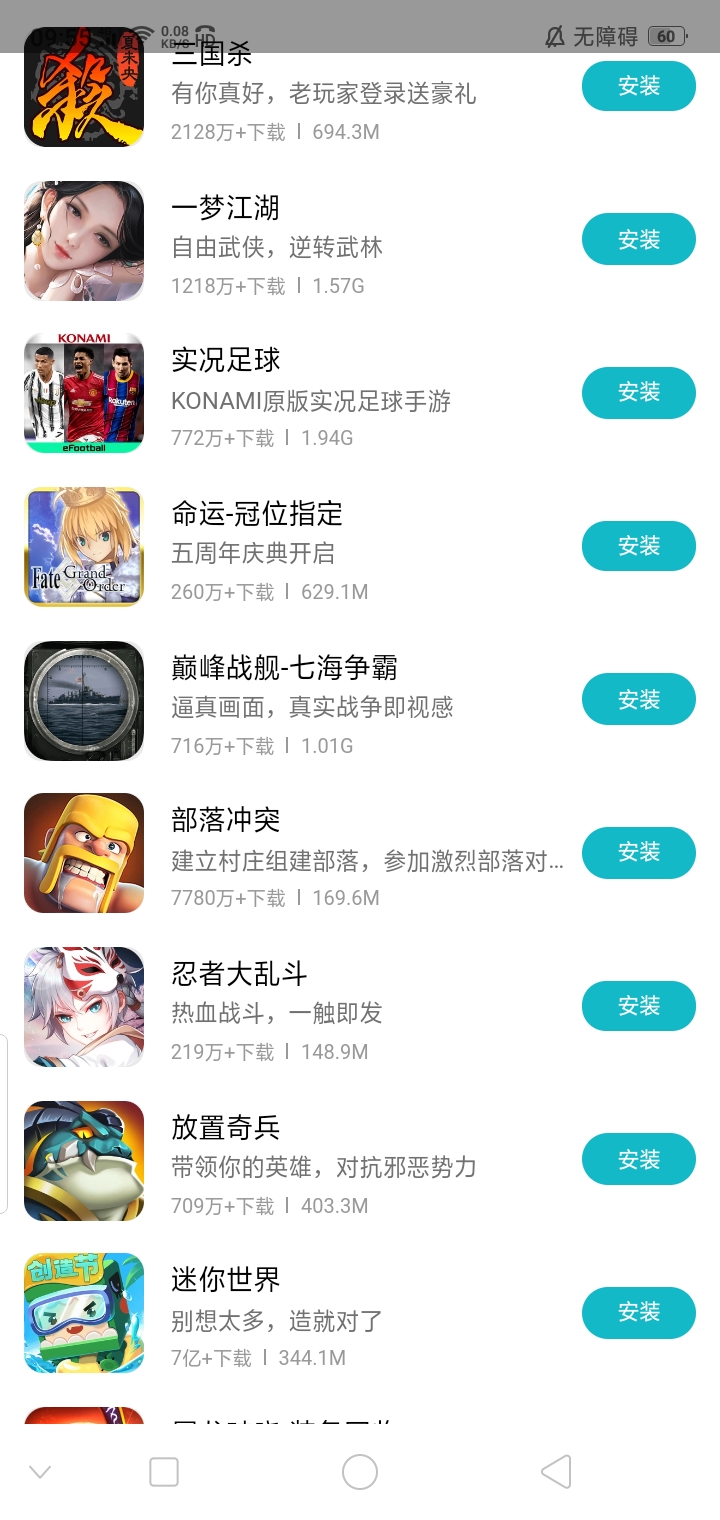Viewport: 720px width, 1520px height.
Task: Install 一梦江湖
Action: coord(638,240)
